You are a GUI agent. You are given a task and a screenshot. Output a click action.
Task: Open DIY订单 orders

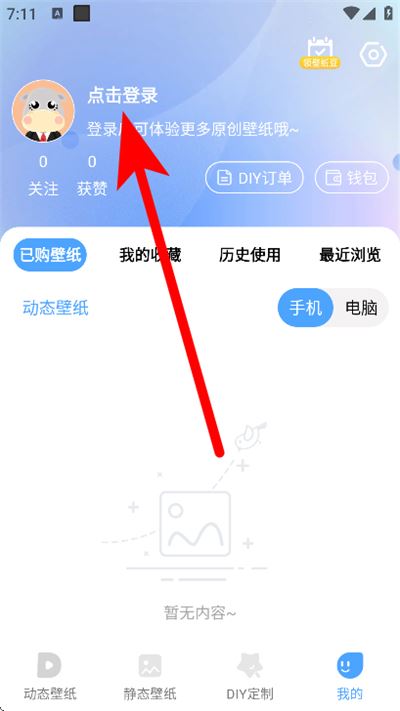[x=254, y=178]
